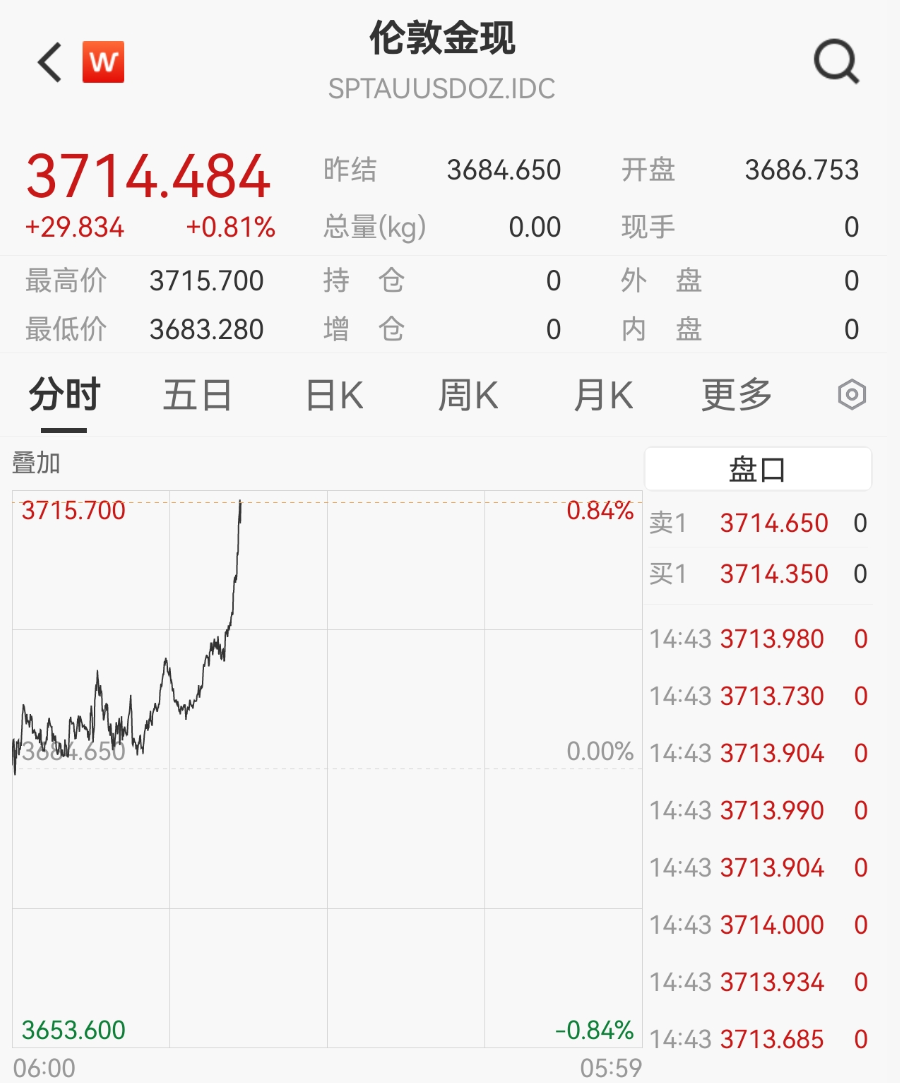Select the 月K chart tab

[603, 396]
